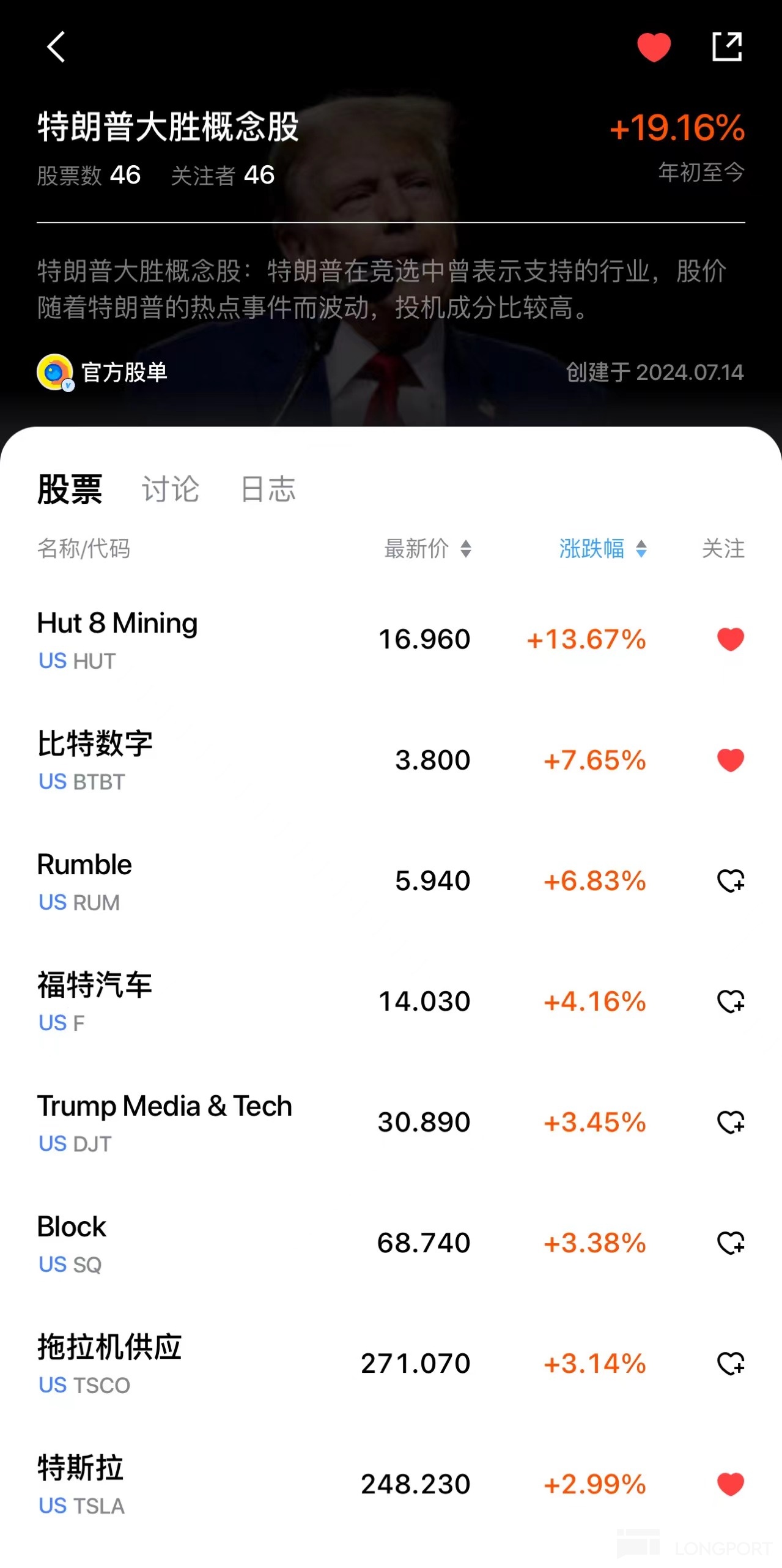The width and height of the screenshot is (782, 1568).
Task: Open Block stock details
Action: pos(72,1243)
